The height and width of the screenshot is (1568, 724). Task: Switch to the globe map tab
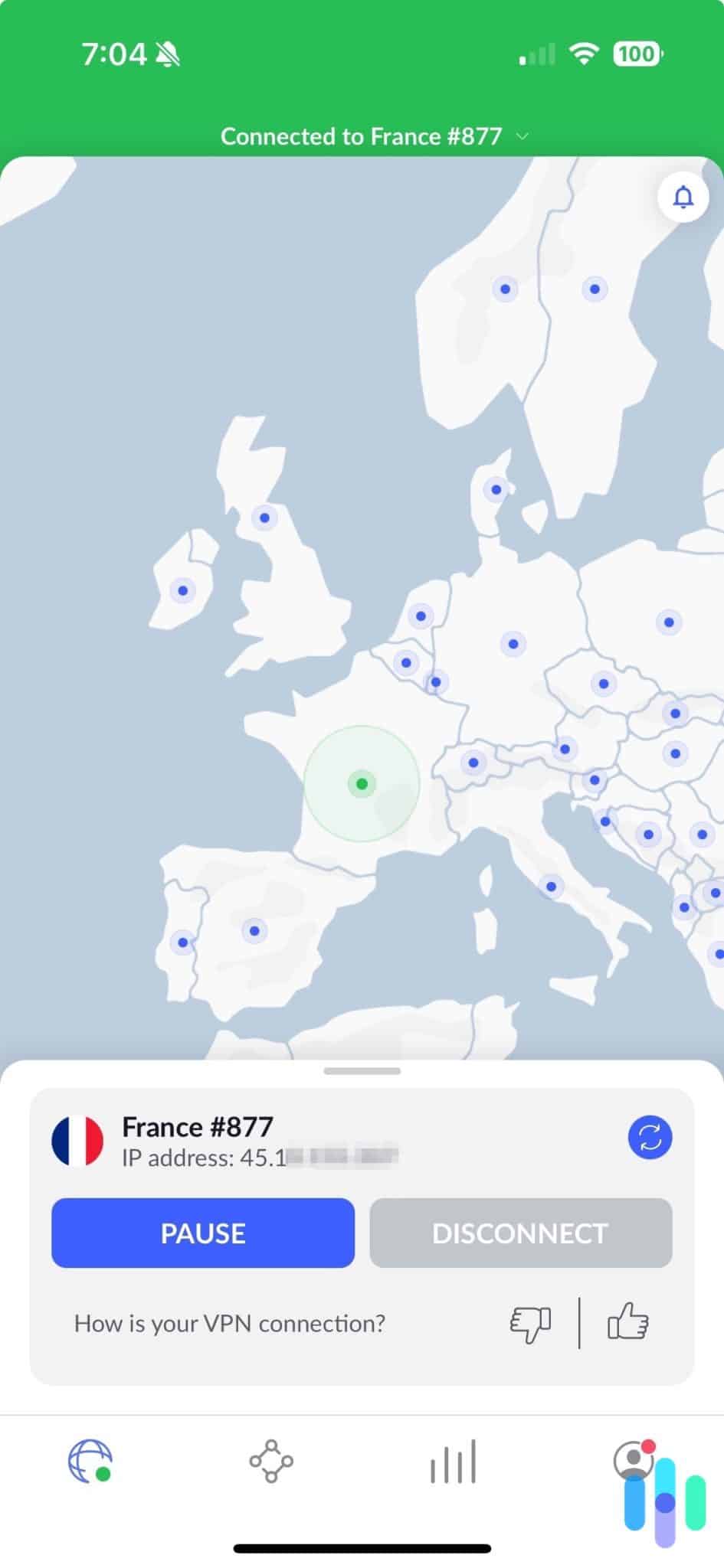(90, 1461)
